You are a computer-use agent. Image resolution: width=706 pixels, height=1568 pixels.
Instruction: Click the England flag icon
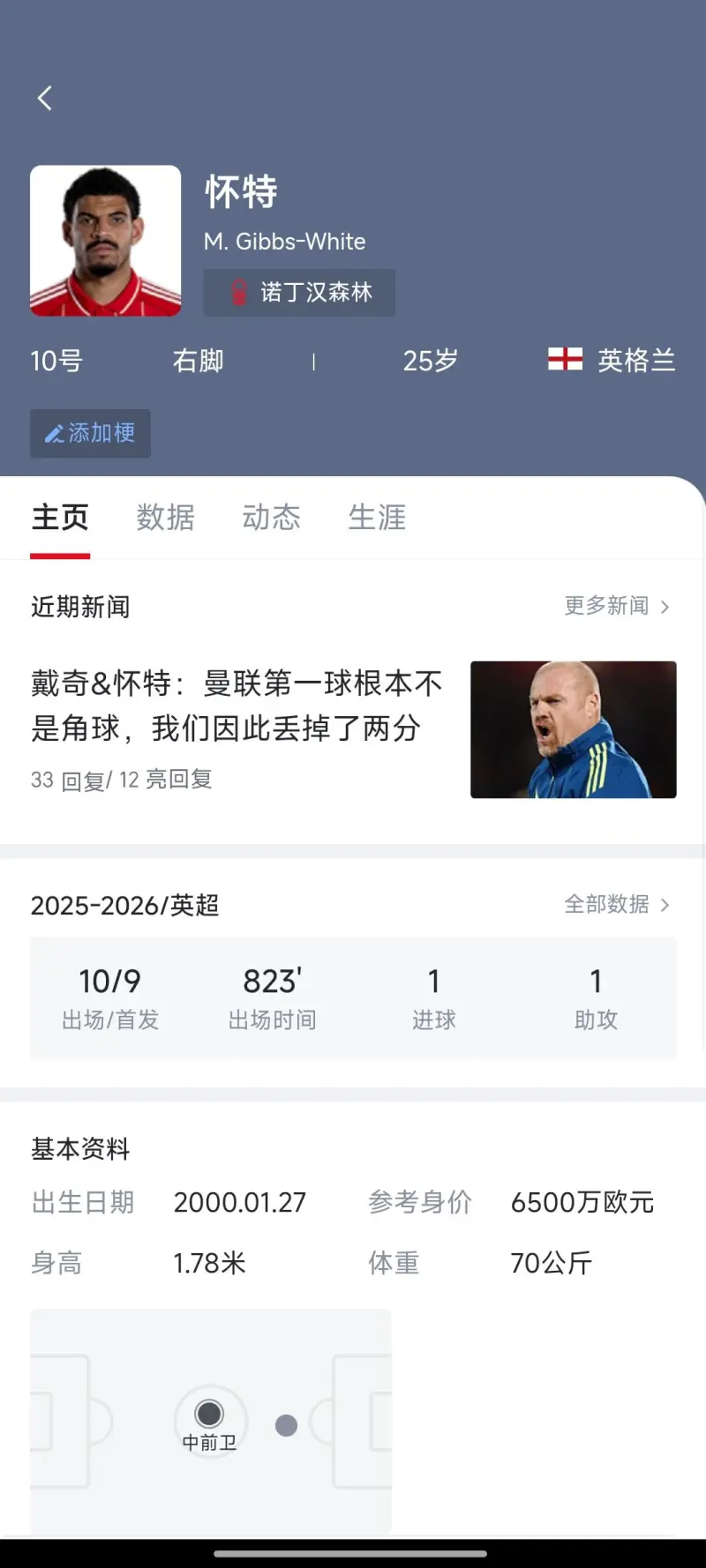[567, 360]
